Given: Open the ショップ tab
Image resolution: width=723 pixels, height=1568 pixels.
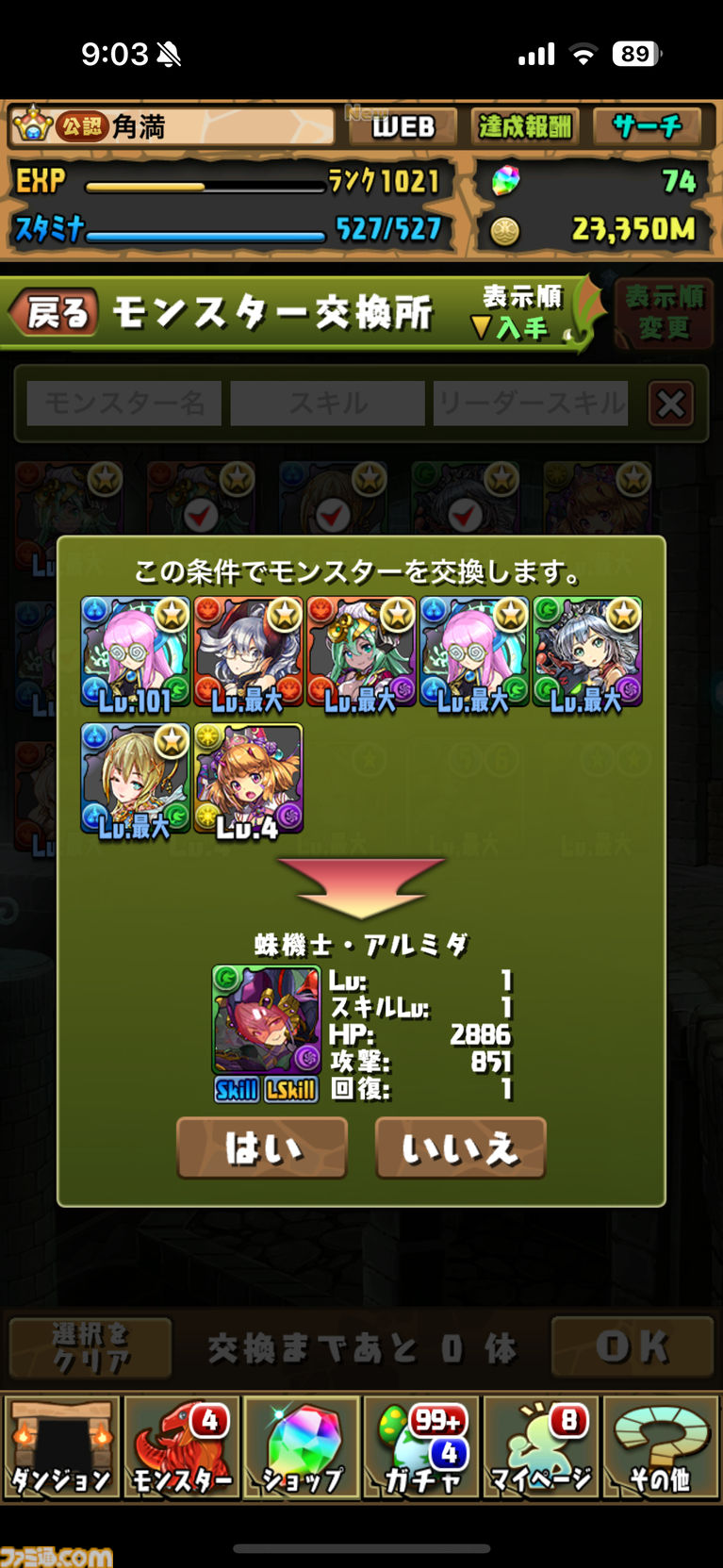Looking at the screenshot, I should point(302,1448).
